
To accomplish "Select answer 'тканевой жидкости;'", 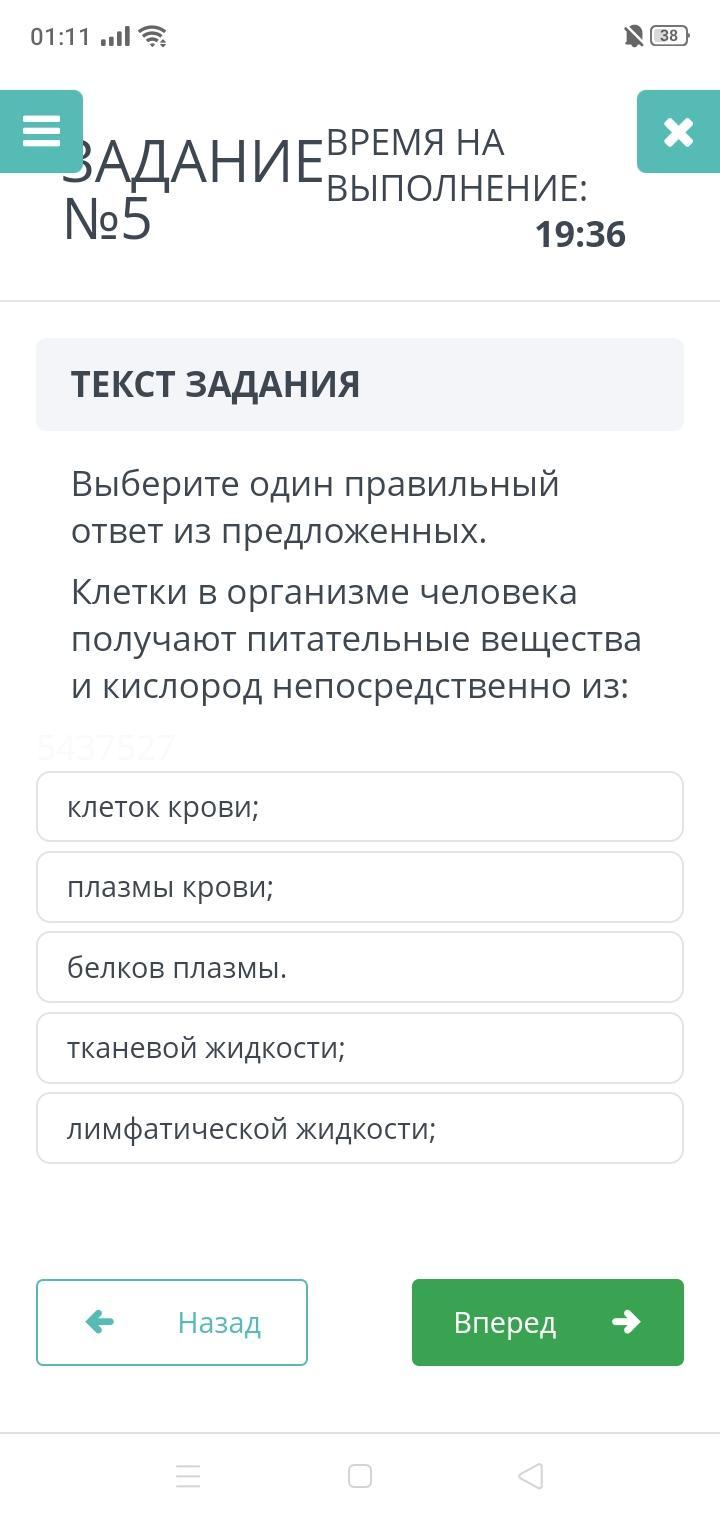I will (360, 1048).
